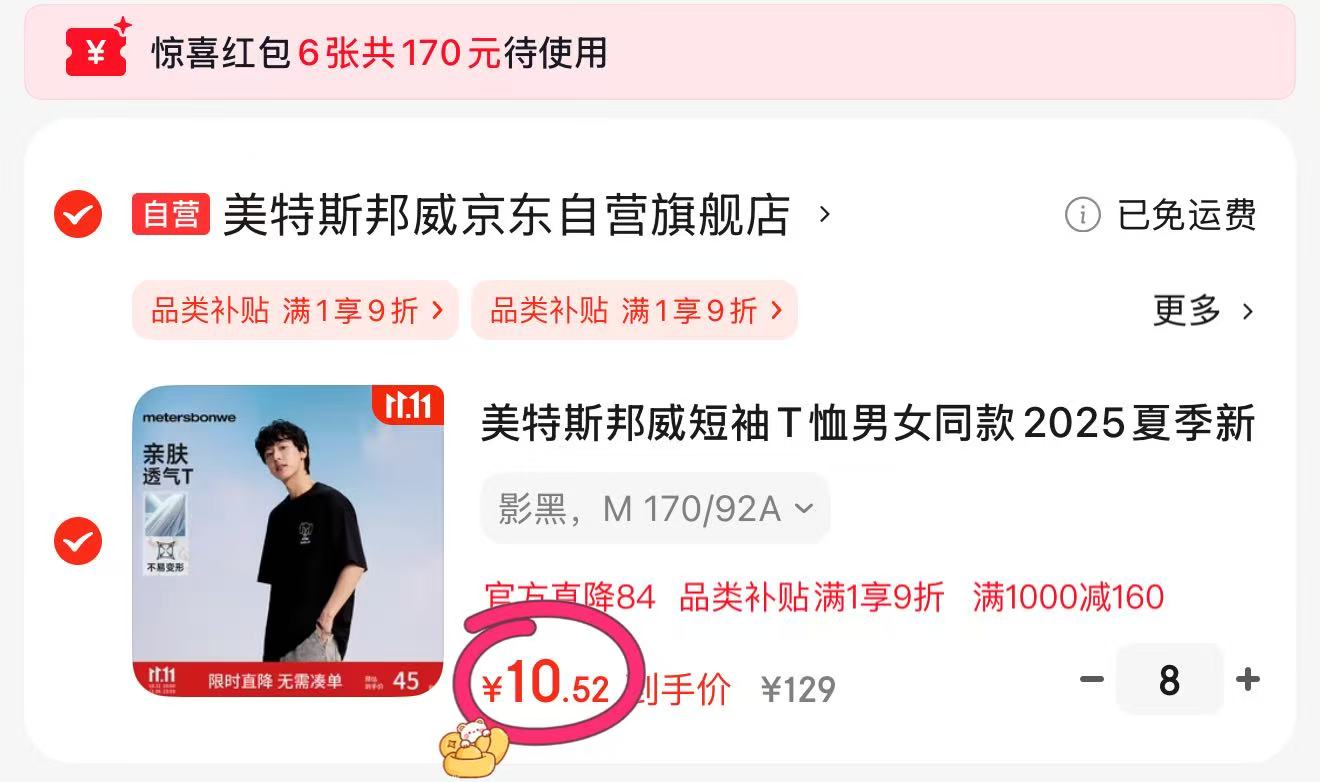Viewport: 1320px width, 782px height.
Task: Tap the second 品类补贴 满1享9折 chip
Action: coord(634,311)
